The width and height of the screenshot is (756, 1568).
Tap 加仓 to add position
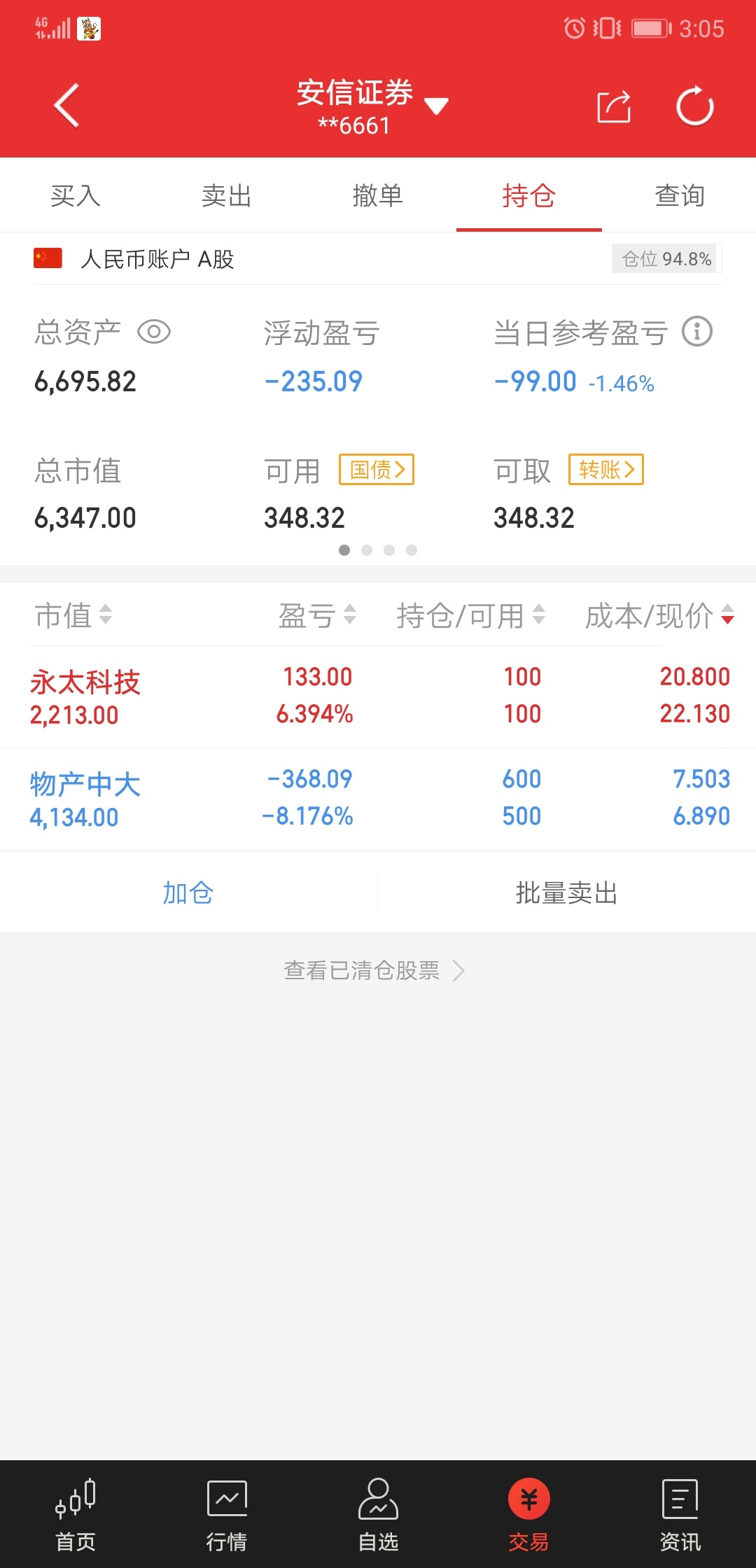tap(188, 892)
